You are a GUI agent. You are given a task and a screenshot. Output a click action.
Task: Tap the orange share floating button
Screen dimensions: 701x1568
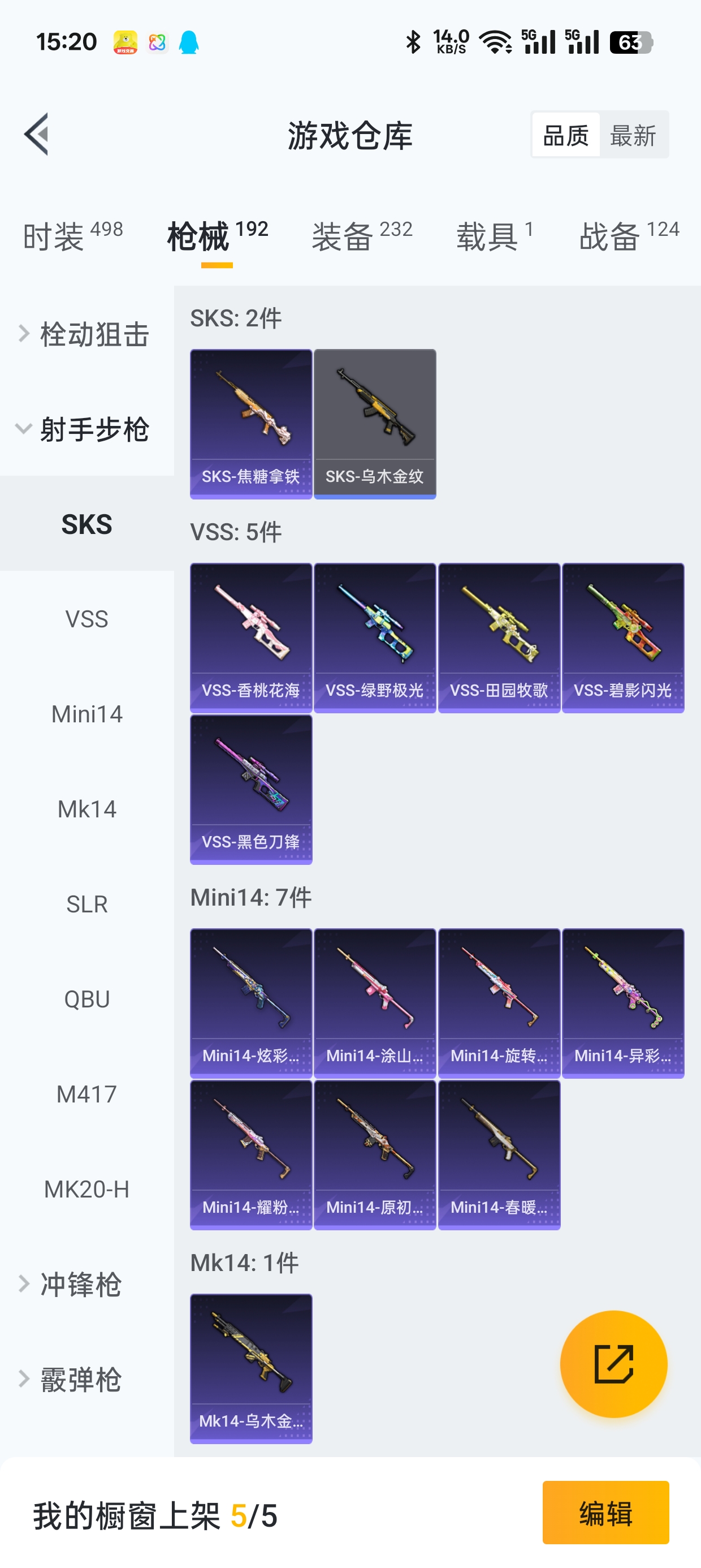pos(613,1364)
